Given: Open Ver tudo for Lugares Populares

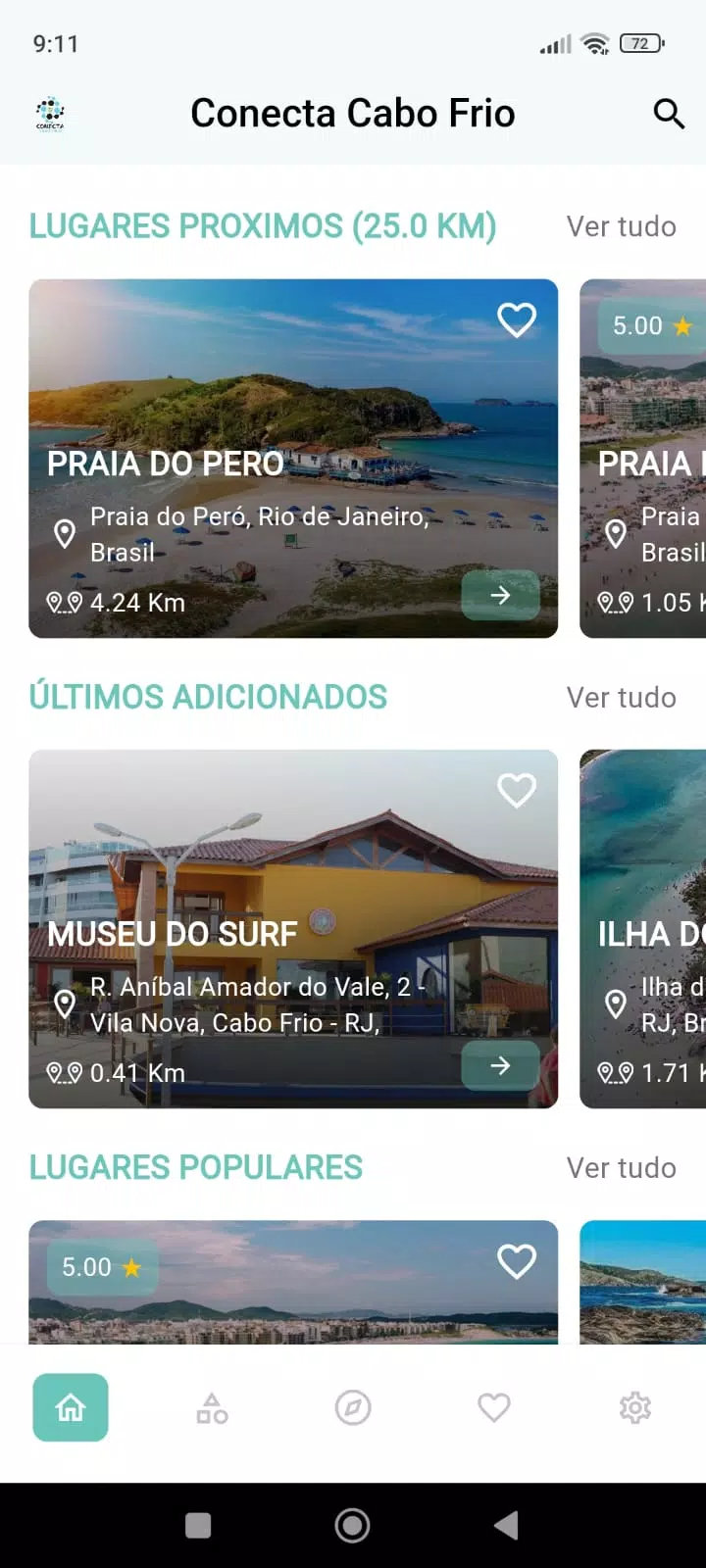Looking at the screenshot, I should click(622, 1167).
